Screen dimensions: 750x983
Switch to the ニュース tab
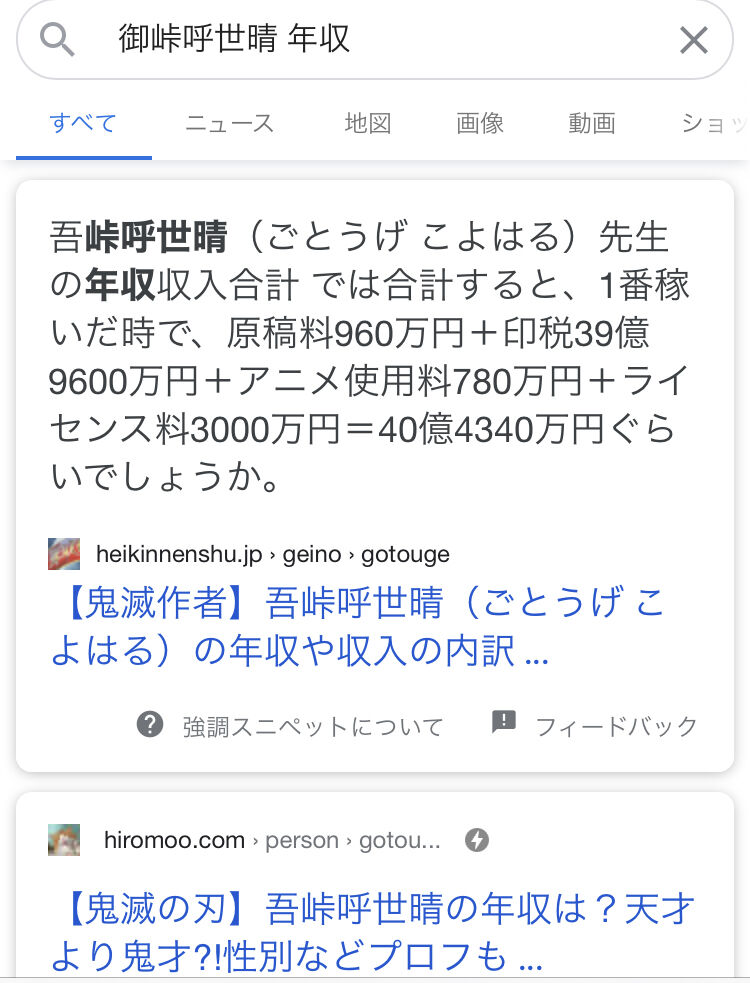(x=228, y=123)
